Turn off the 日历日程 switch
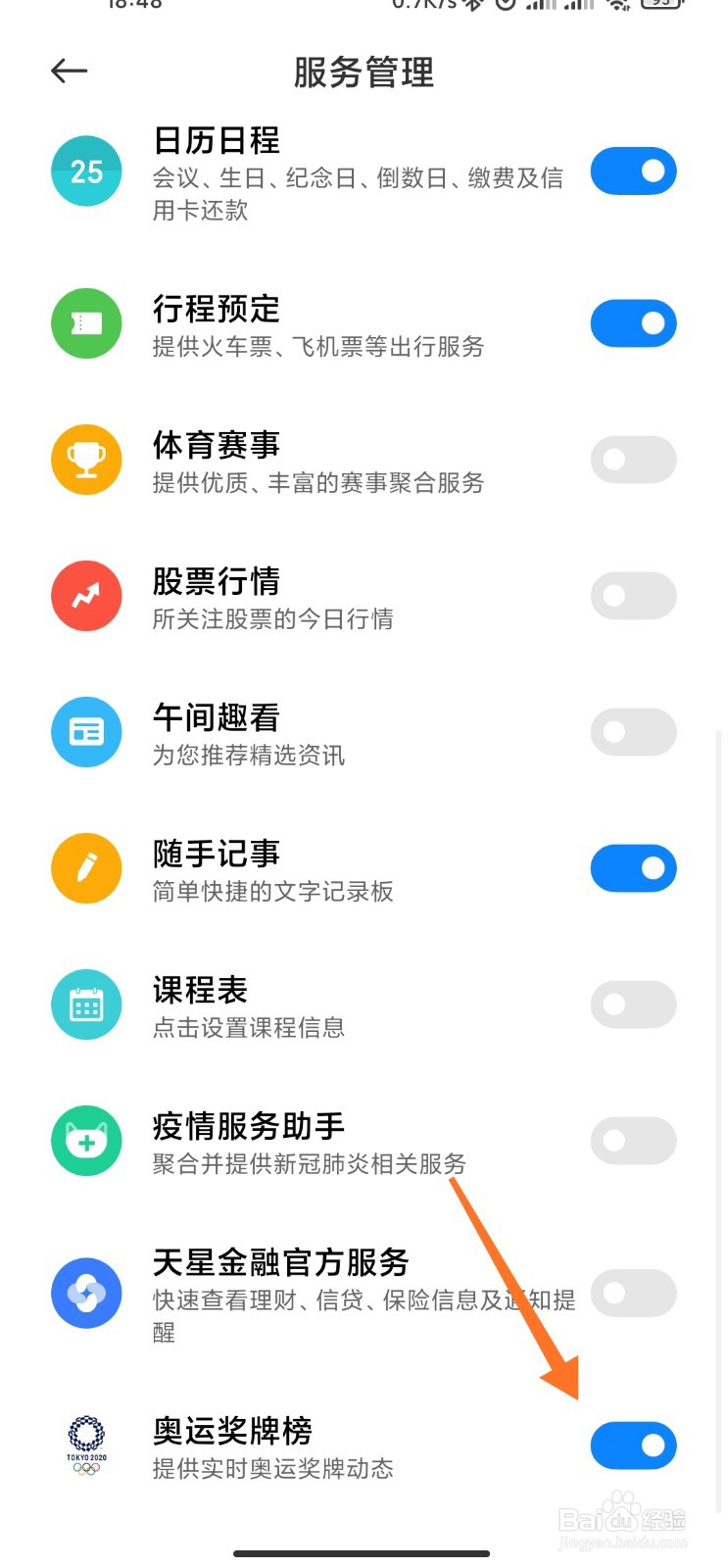This screenshot has height=1568, width=728. point(633,171)
